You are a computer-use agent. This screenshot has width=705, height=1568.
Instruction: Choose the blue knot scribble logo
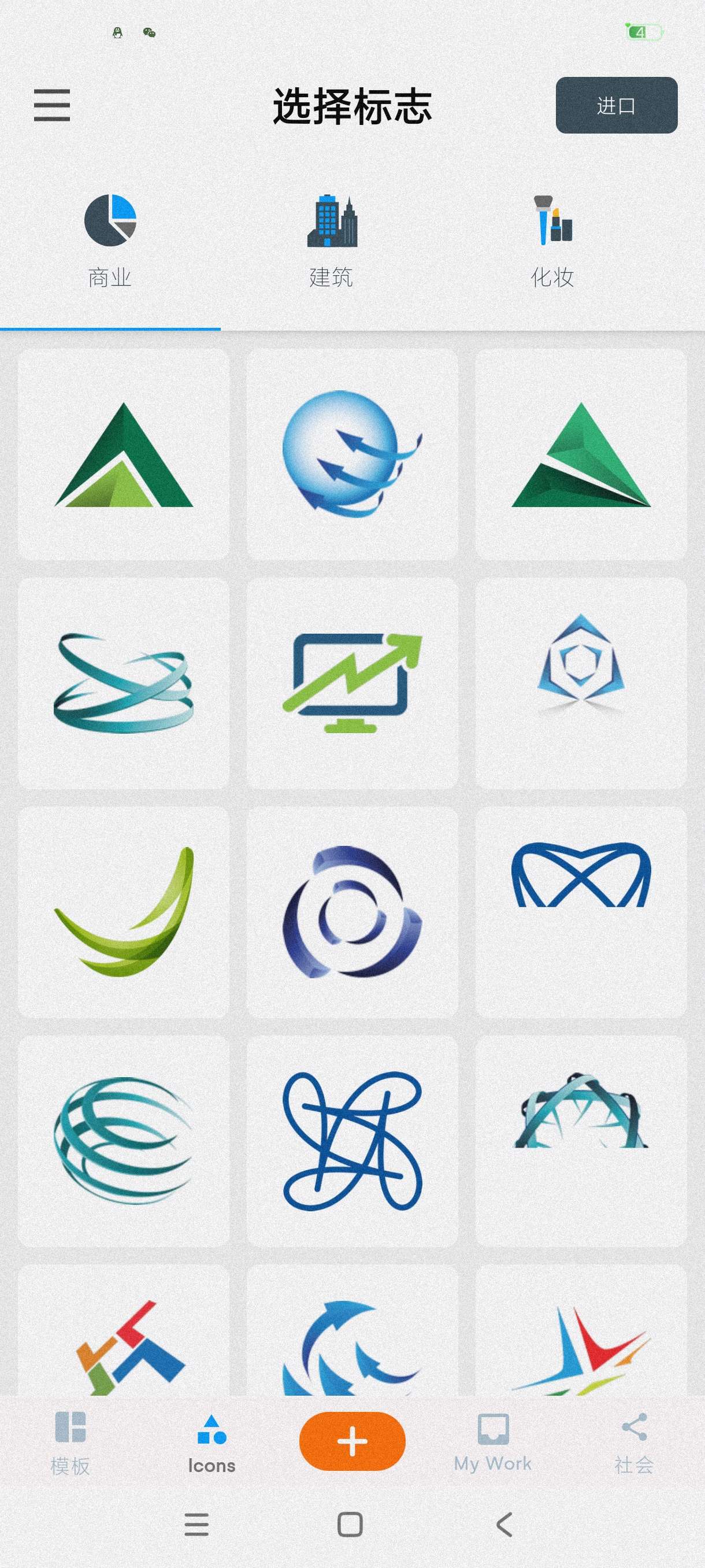point(351,1141)
